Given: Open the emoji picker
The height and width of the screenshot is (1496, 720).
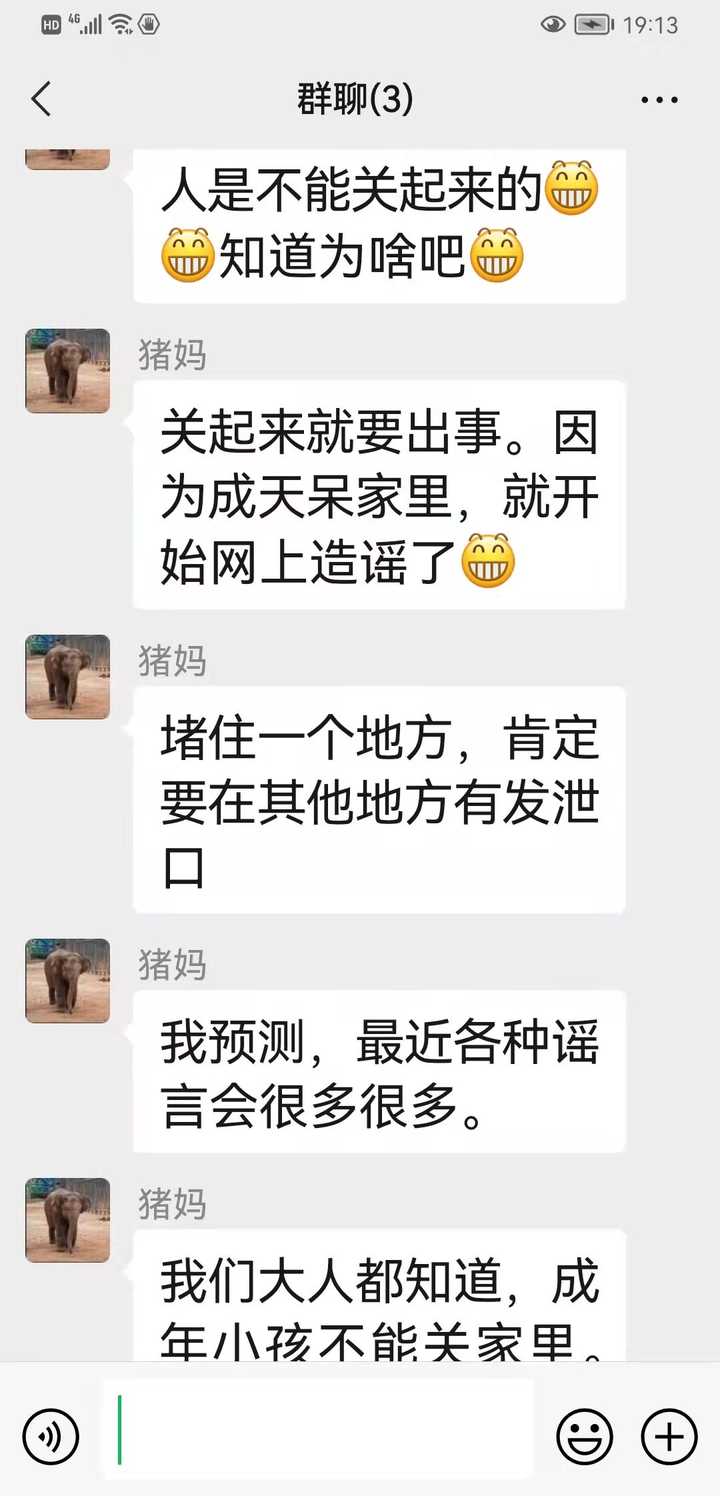Looking at the screenshot, I should [585, 1437].
